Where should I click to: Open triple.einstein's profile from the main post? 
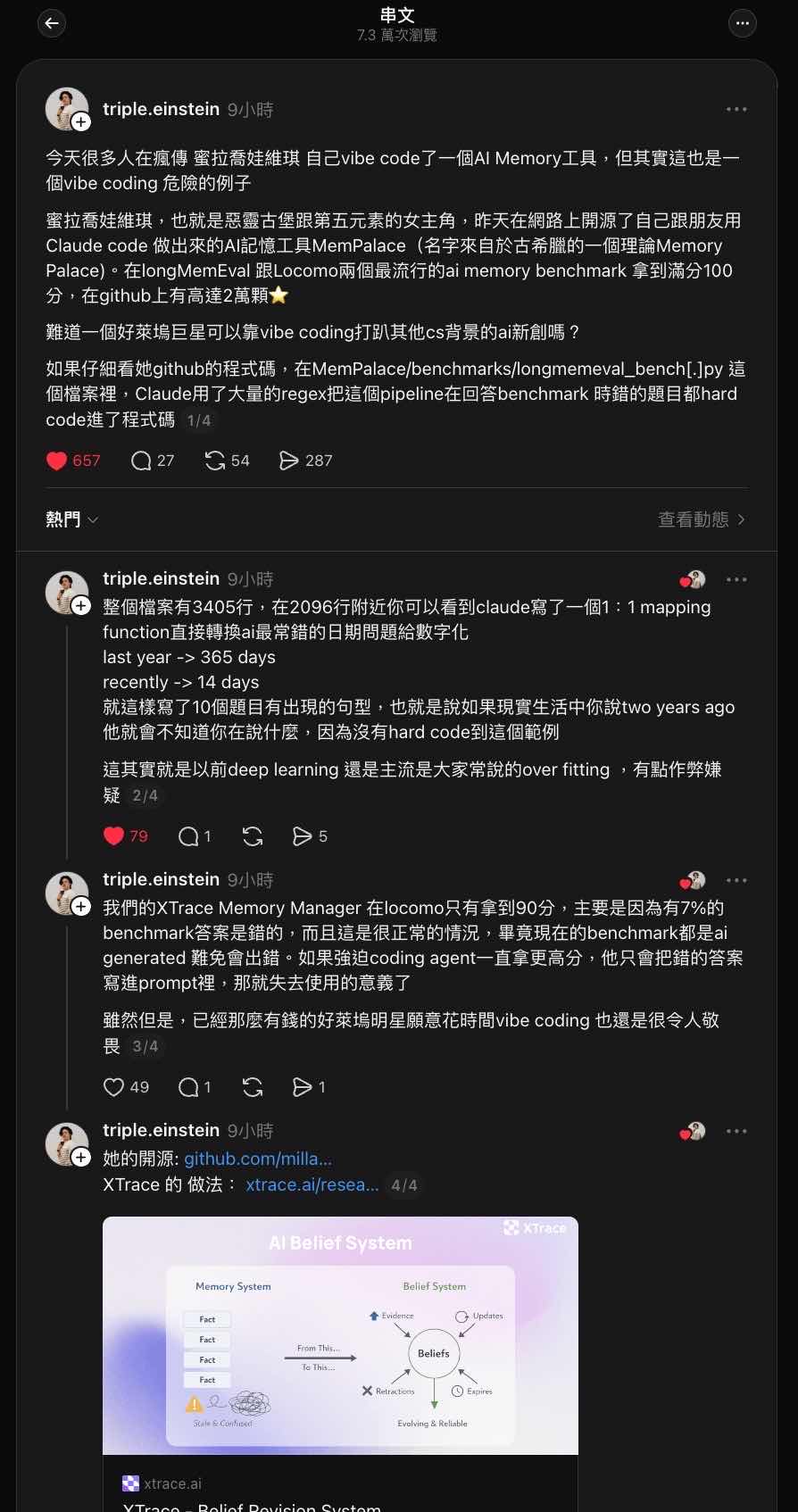point(161,109)
